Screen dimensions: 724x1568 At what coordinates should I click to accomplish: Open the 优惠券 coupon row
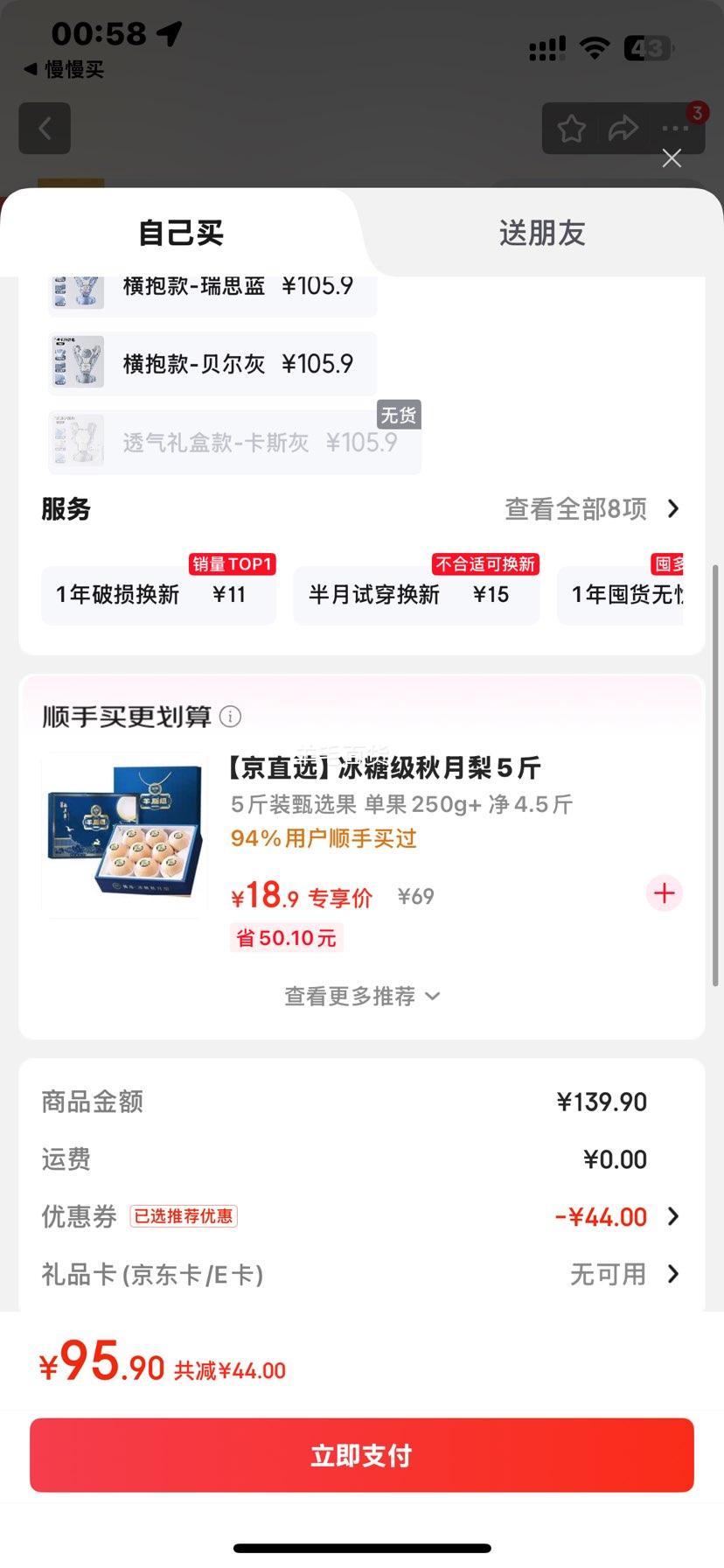pyautogui.click(x=362, y=1217)
